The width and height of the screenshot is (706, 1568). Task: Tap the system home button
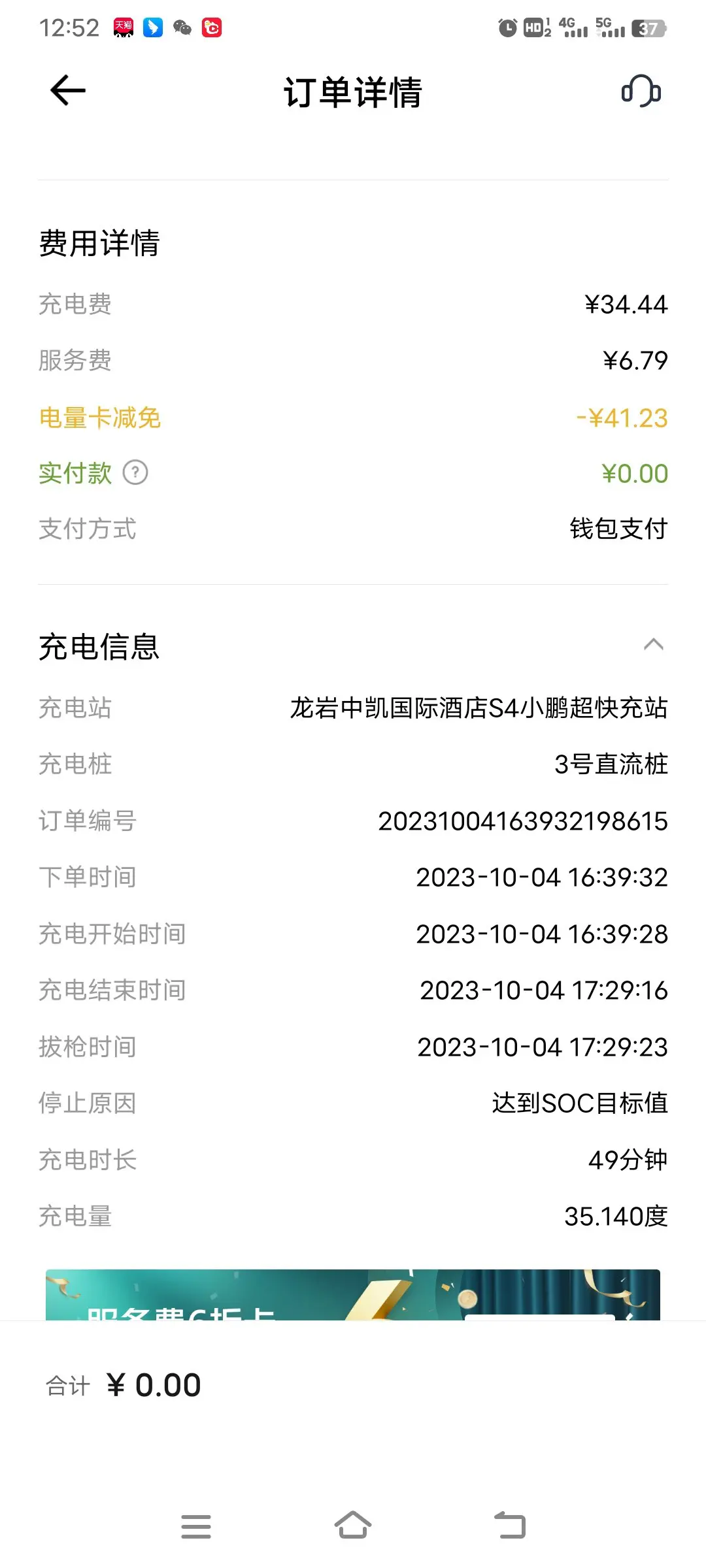(x=353, y=1526)
